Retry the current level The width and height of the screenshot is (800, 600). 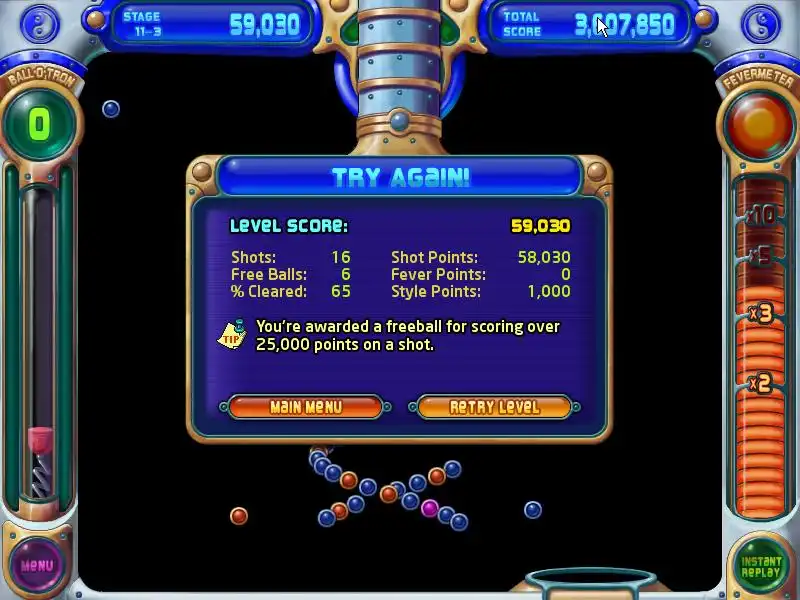click(494, 407)
